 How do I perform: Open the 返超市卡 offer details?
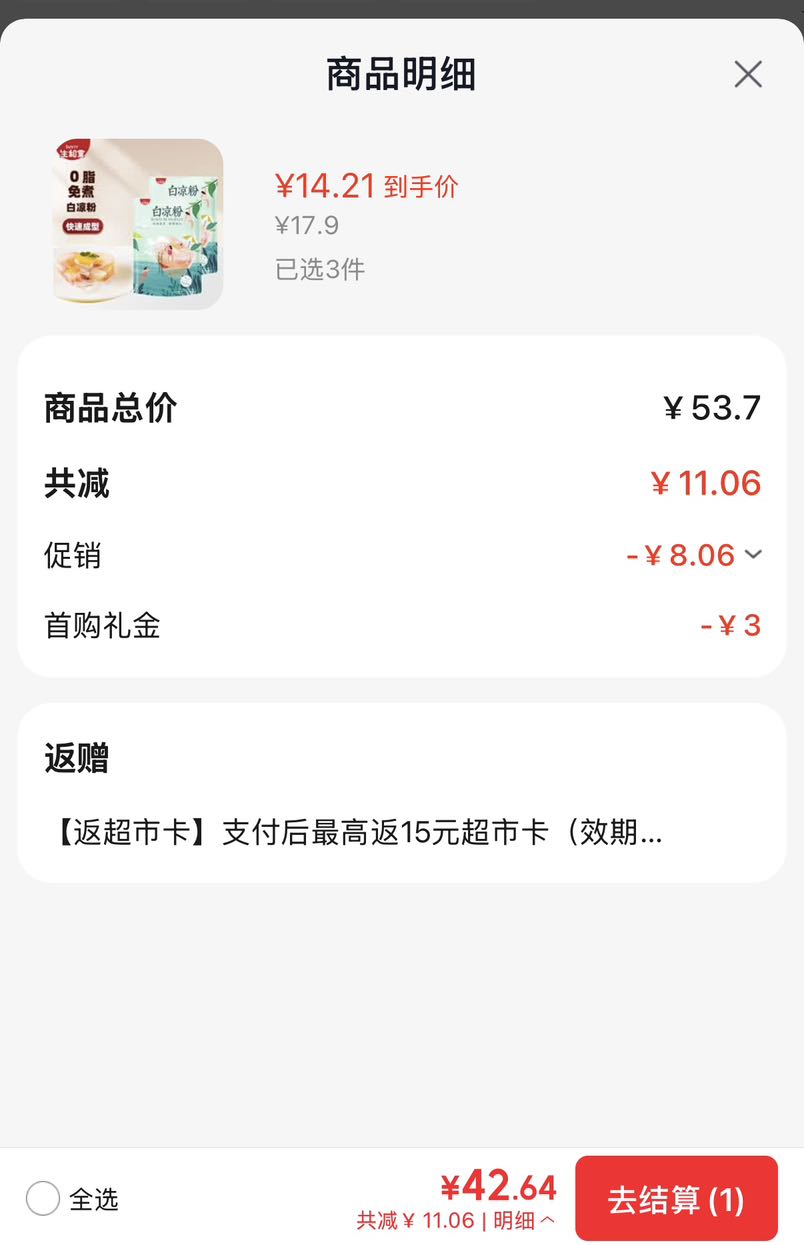[354, 832]
